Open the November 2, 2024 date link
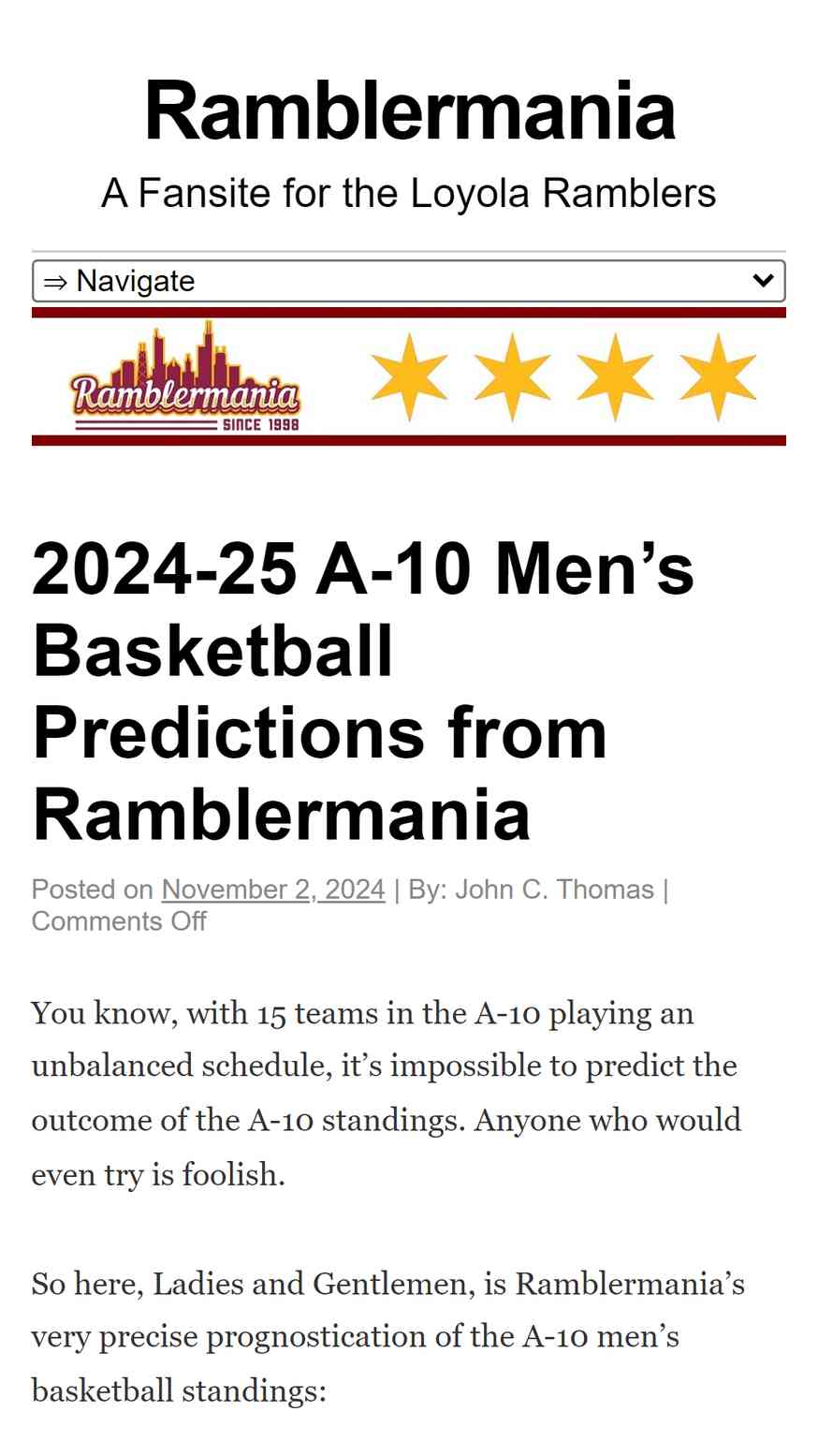 click(273, 890)
